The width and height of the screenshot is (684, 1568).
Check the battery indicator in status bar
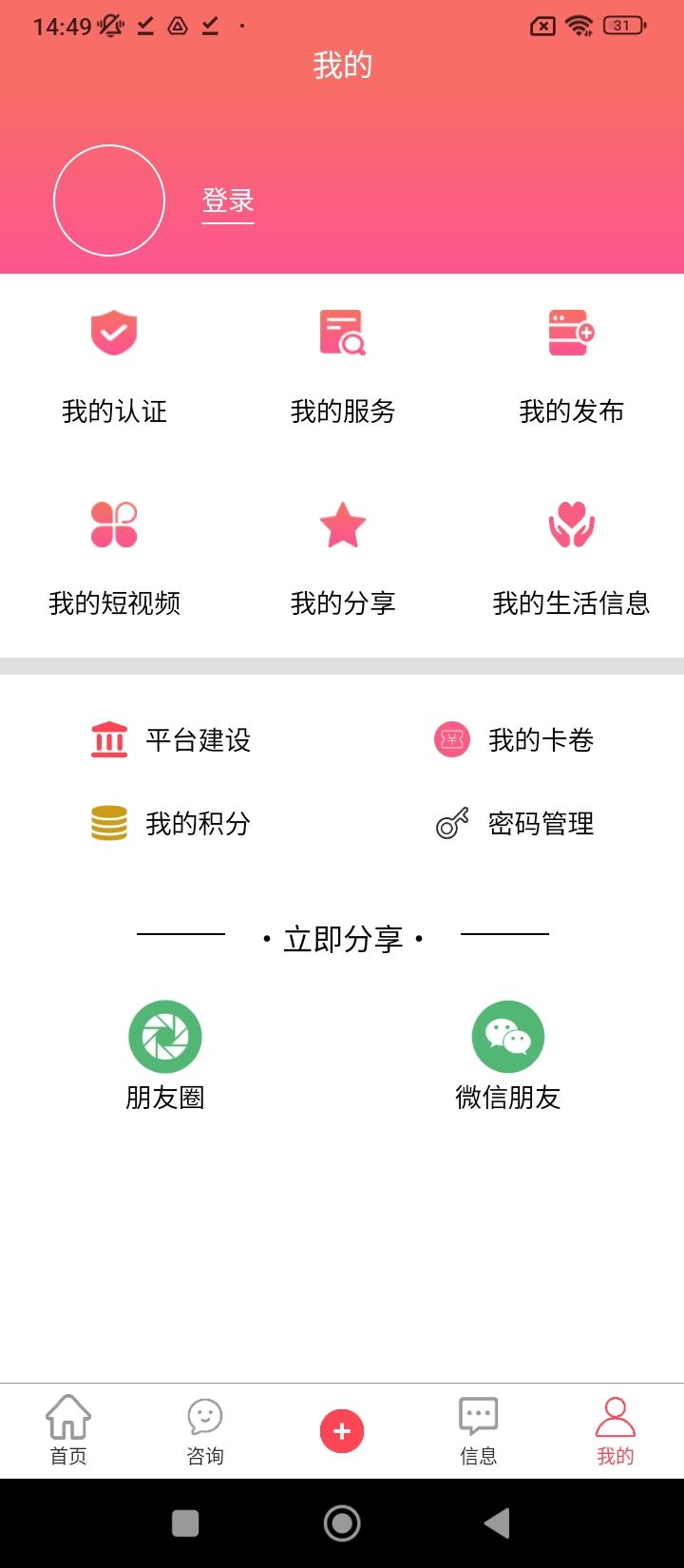click(618, 26)
